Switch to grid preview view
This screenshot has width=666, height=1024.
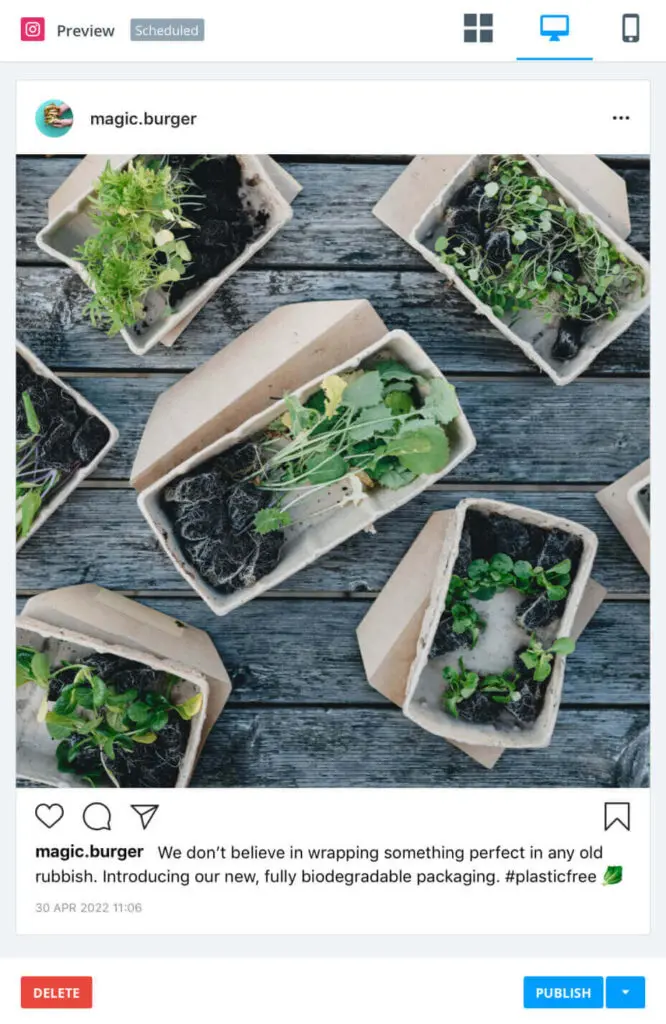[478, 28]
